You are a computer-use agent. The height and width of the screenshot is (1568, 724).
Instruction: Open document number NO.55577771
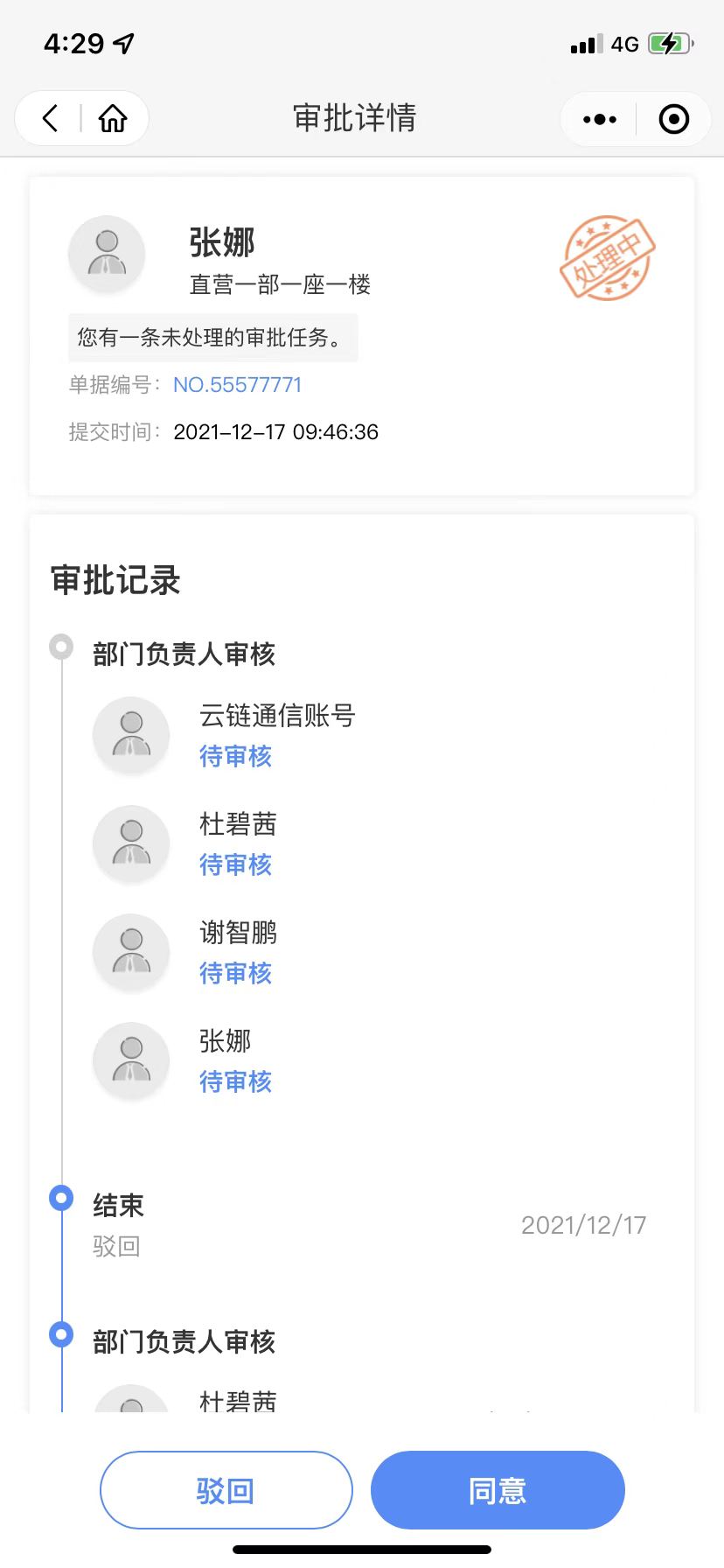(x=237, y=385)
